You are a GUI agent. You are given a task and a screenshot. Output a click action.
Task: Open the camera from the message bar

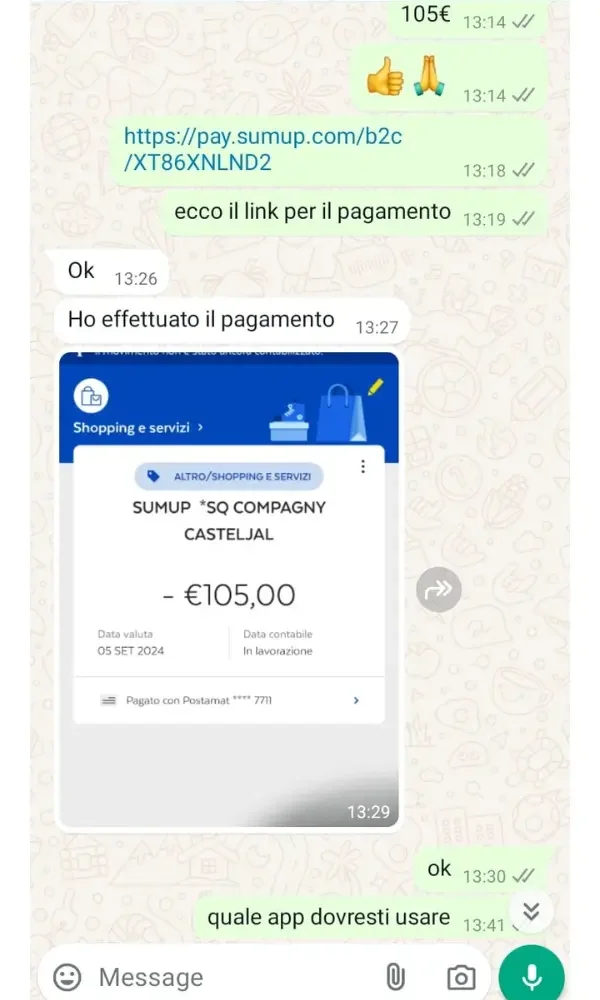pyautogui.click(x=460, y=976)
